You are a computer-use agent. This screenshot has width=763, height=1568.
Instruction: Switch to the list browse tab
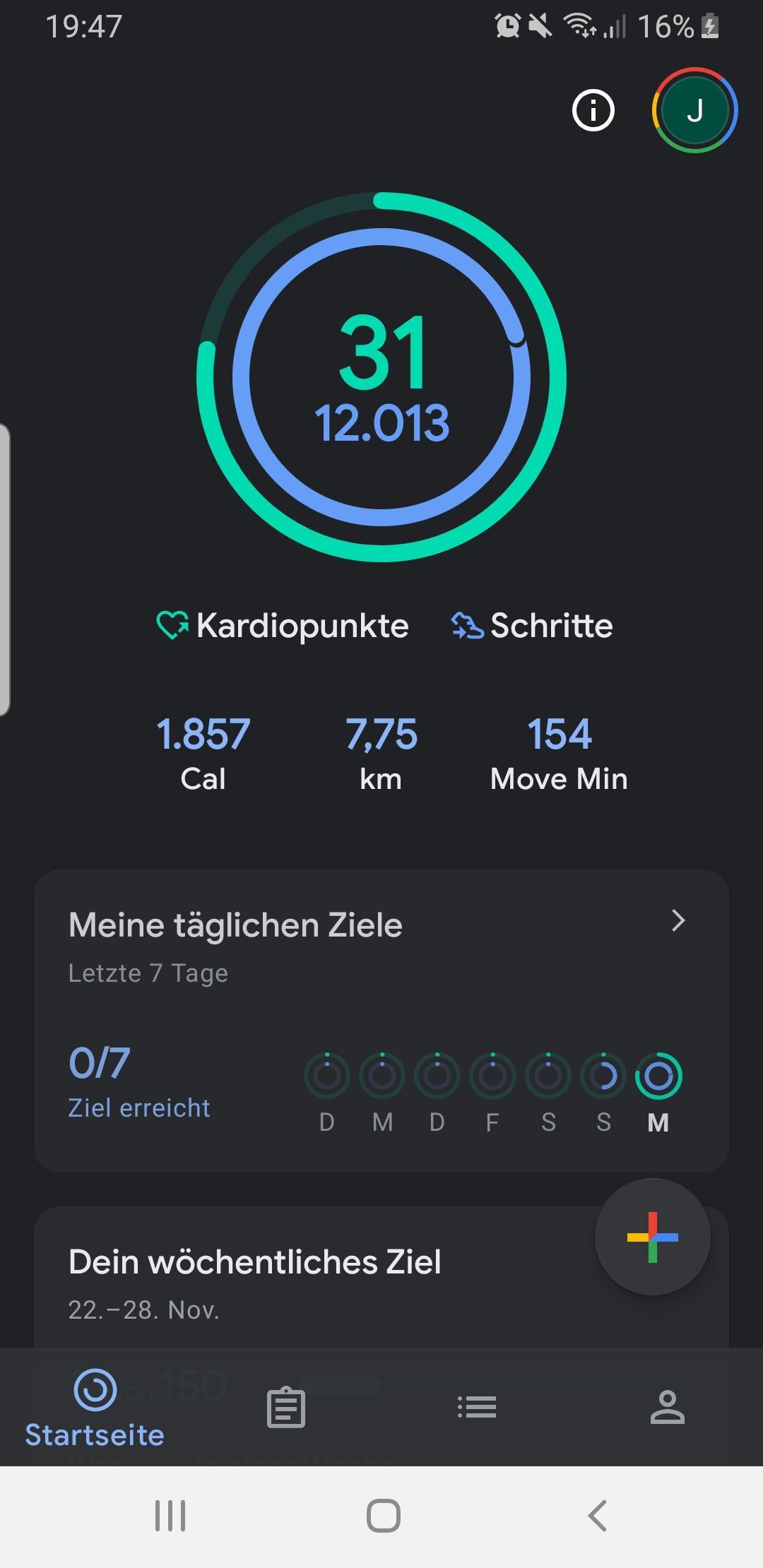tap(477, 1407)
